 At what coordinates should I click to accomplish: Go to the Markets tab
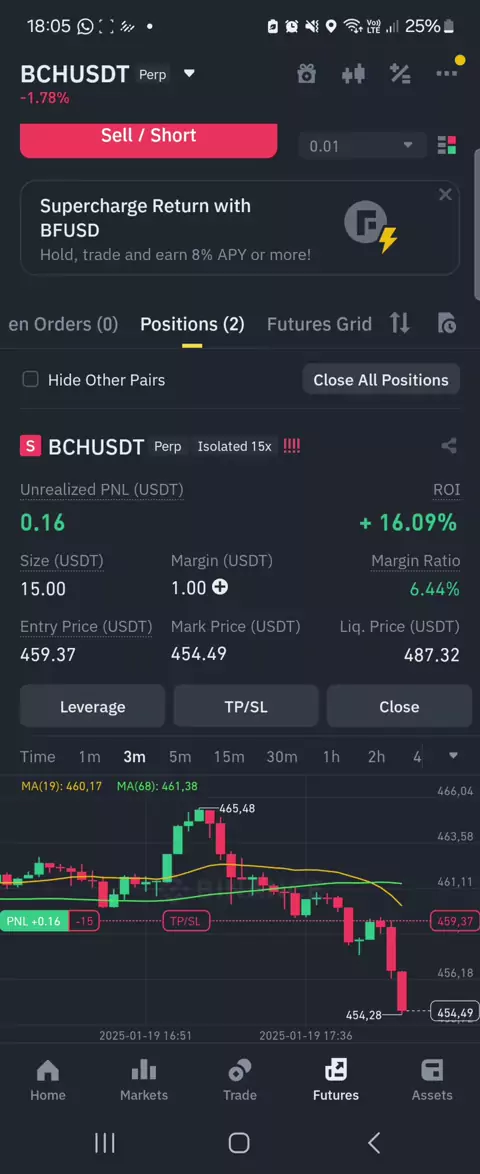[x=144, y=1080]
